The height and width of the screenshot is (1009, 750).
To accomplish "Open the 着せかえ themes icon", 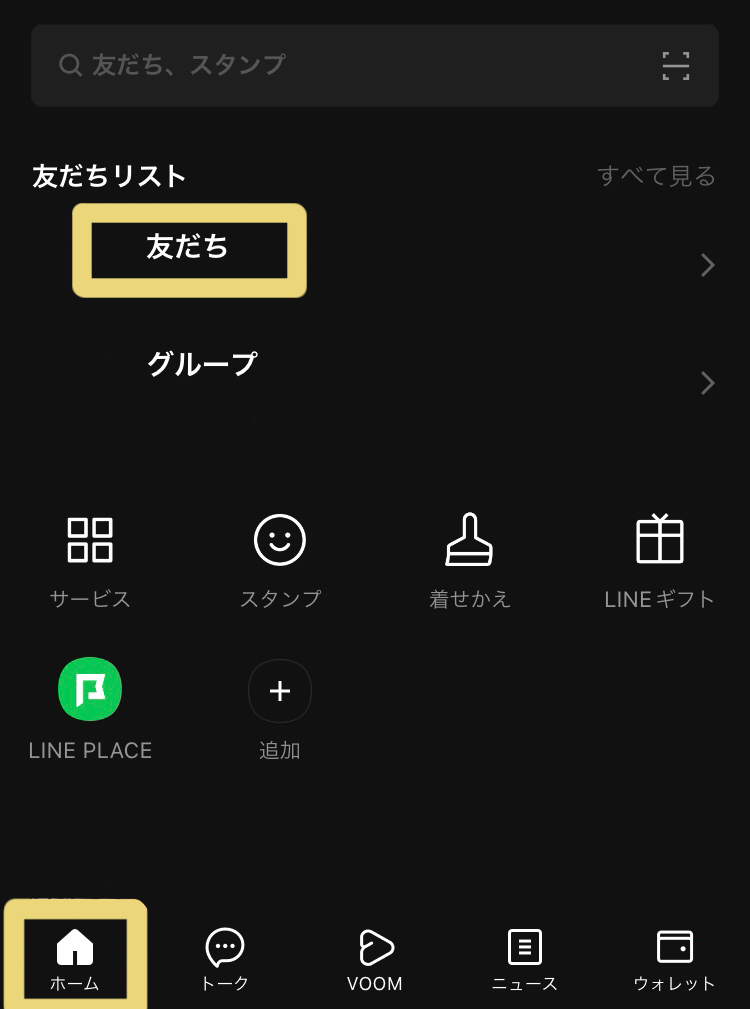I will (470, 540).
